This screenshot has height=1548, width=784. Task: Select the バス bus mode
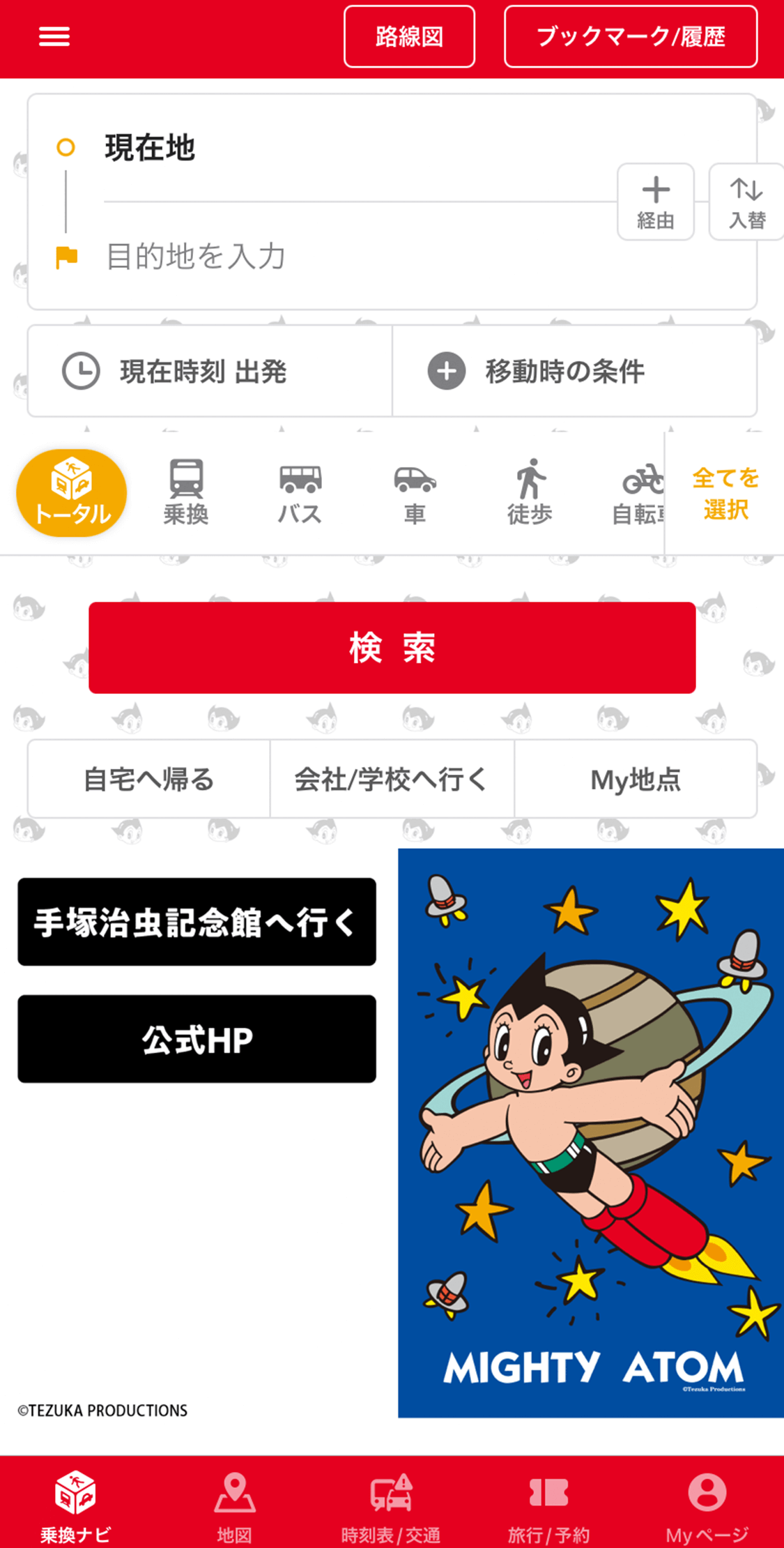[300, 492]
